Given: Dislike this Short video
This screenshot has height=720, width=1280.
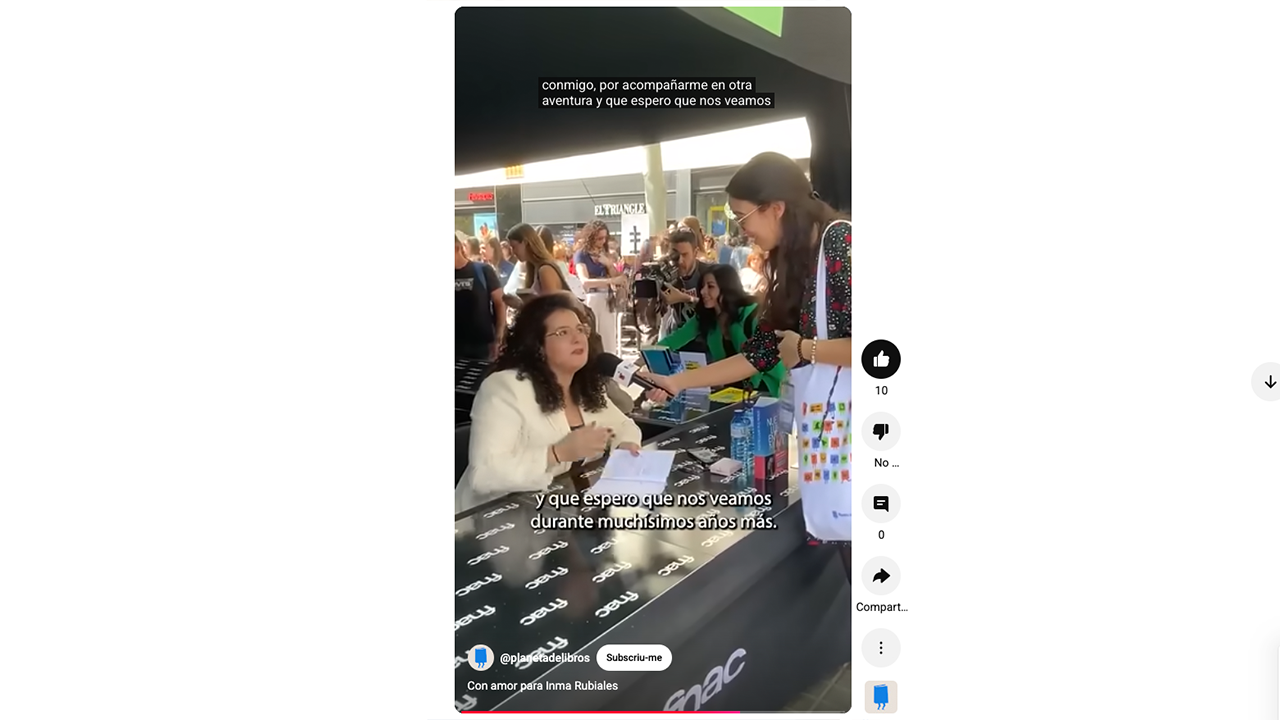Looking at the screenshot, I should click(880, 431).
